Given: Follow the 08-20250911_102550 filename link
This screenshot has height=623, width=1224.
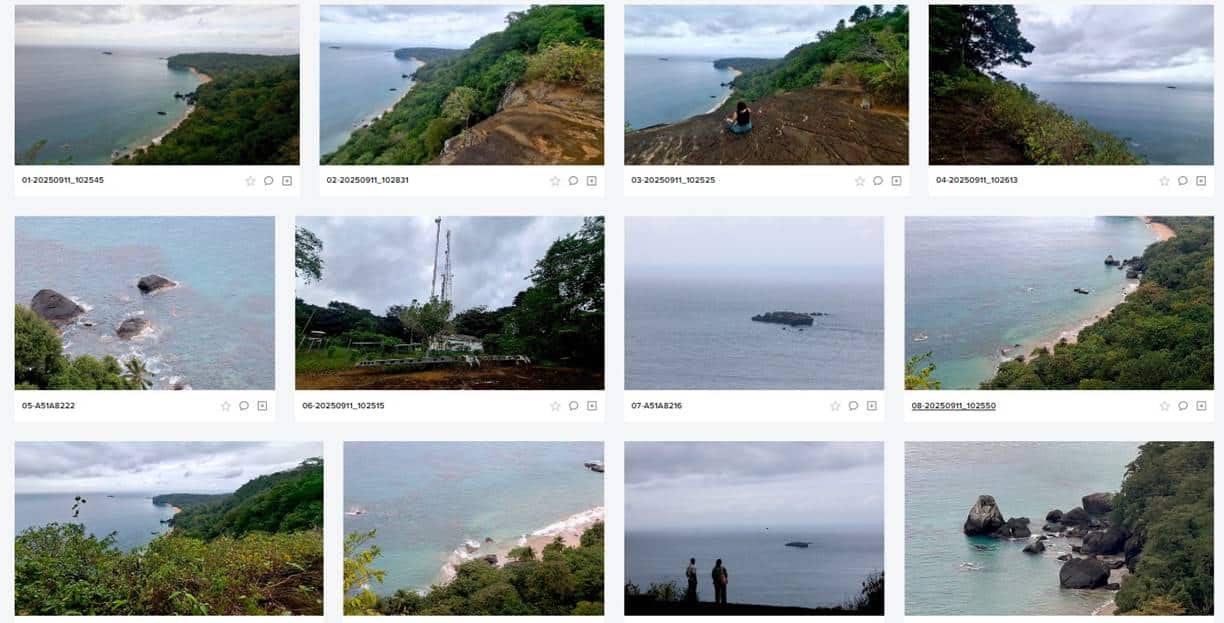Looking at the screenshot, I should click(x=953, y=406).
